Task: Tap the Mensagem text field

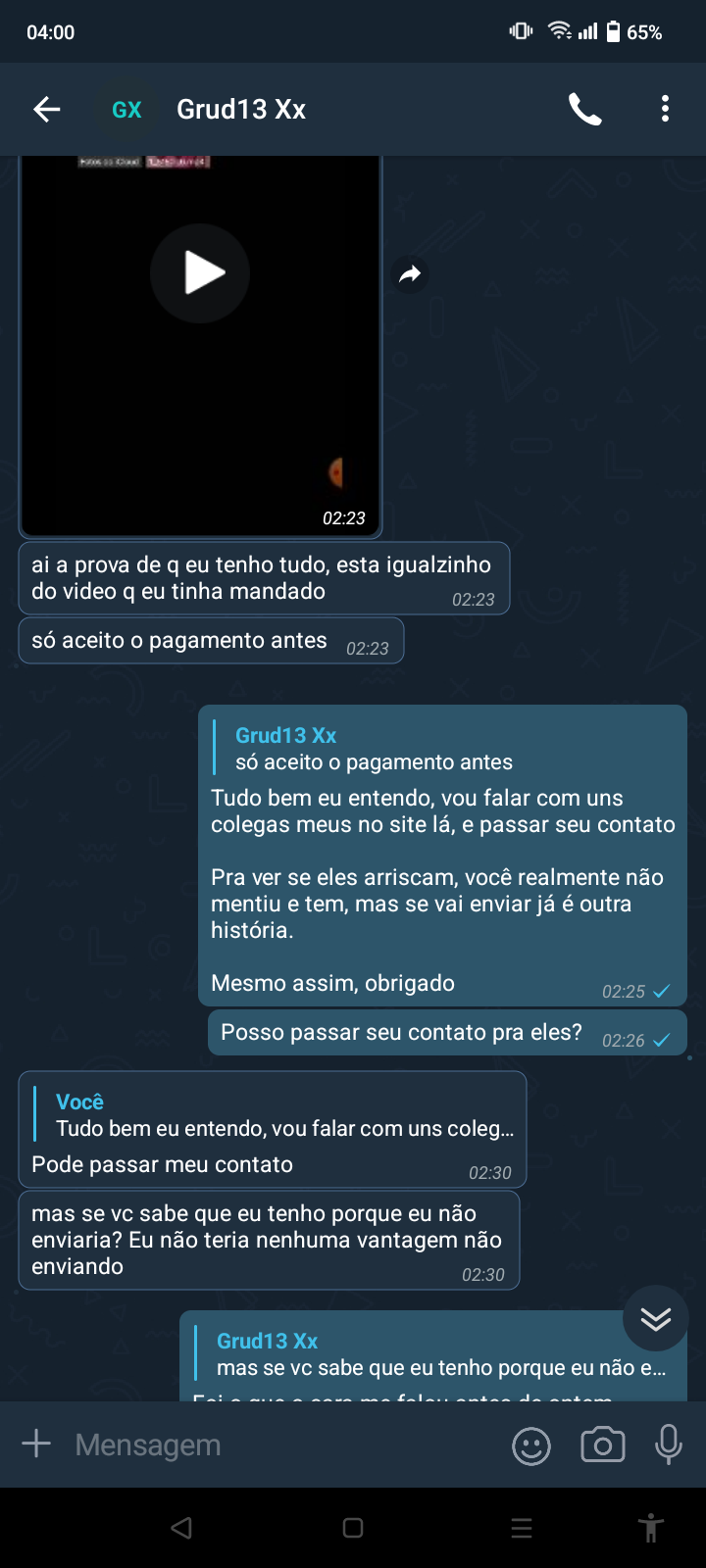Action: click(x=284, y=1445)
